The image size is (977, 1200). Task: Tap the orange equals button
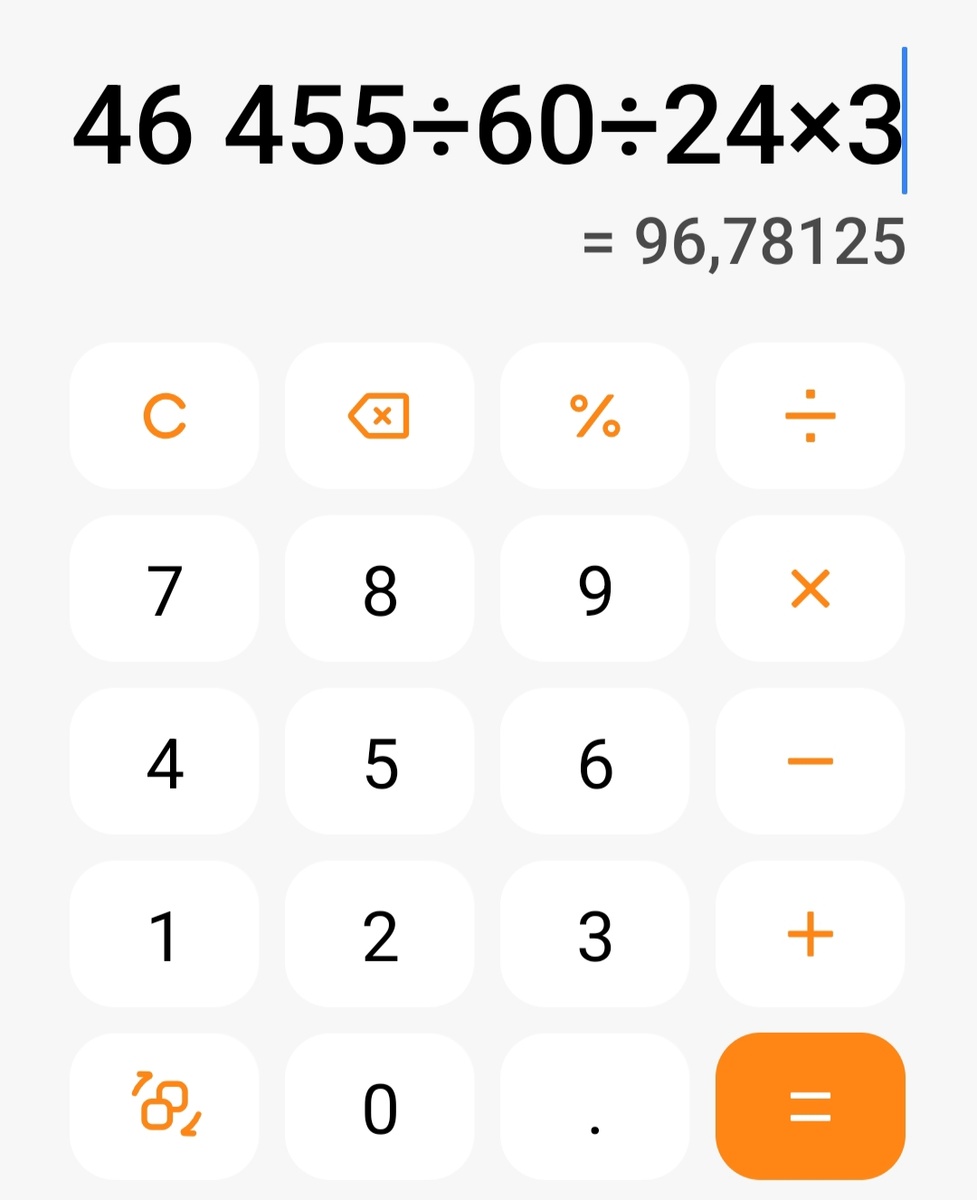(x=810, y=1107)
